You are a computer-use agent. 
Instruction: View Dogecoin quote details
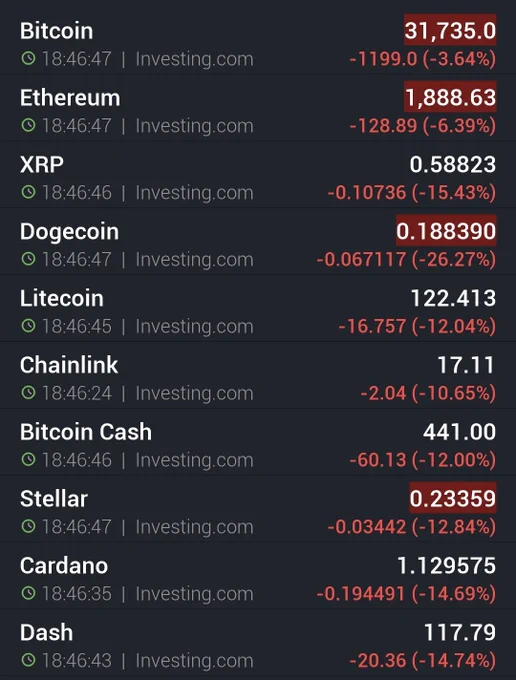258,242
